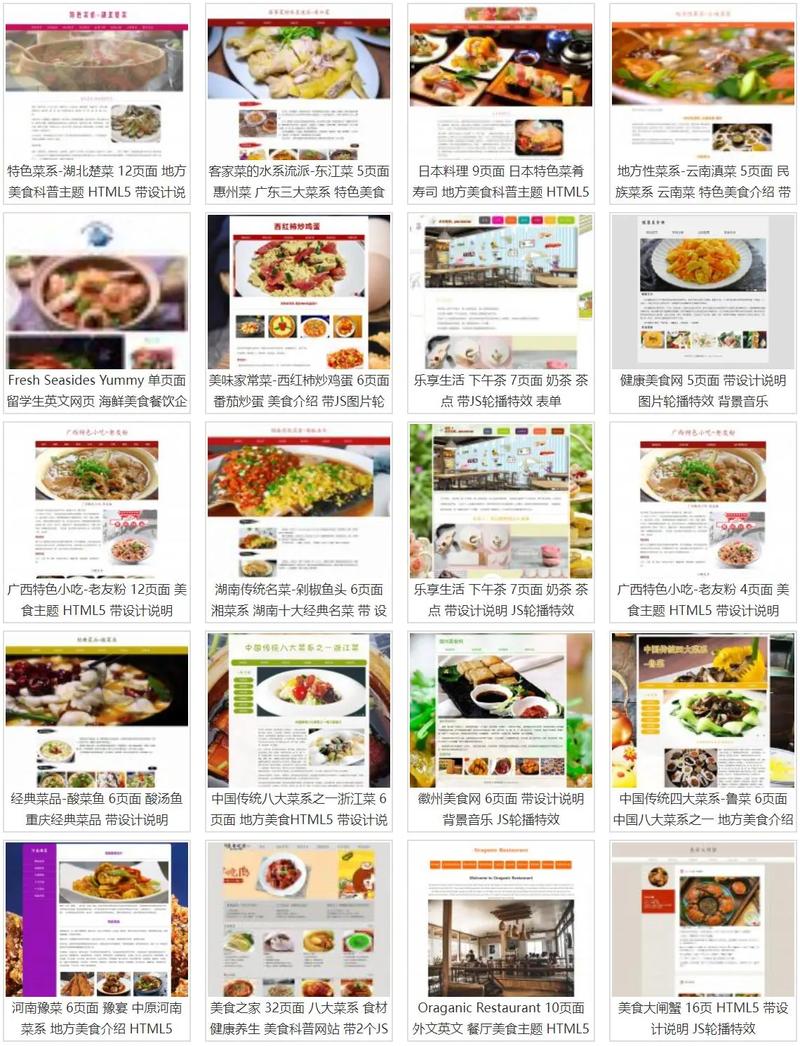This screenshot has width=800, height=1046.
Task: Select the 酸菜鱼 6页面 template
Action: 96,710
